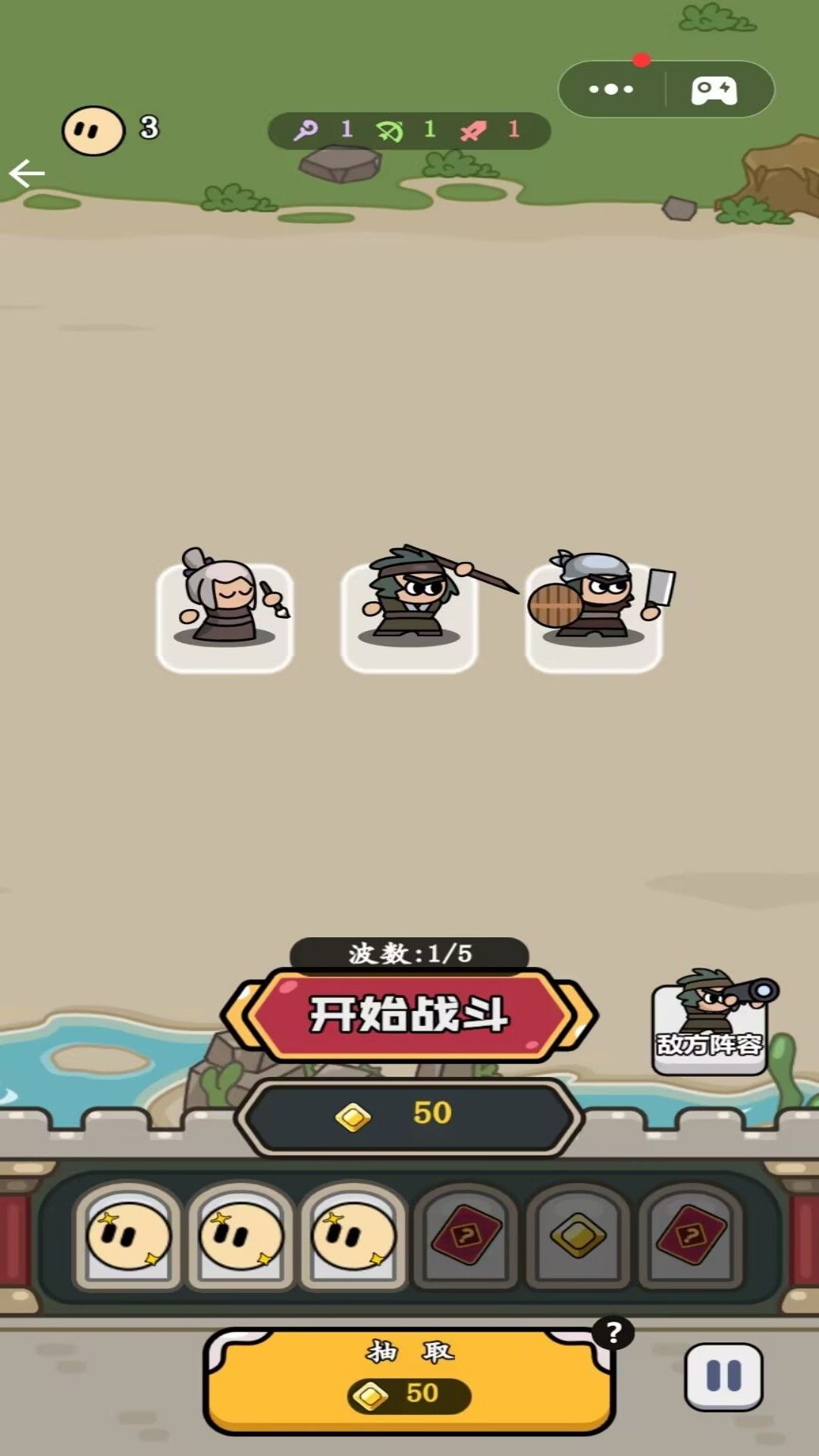Start the battle with 开始战斗
The image size is (819, 1456).
click(x=409, y=1015)
